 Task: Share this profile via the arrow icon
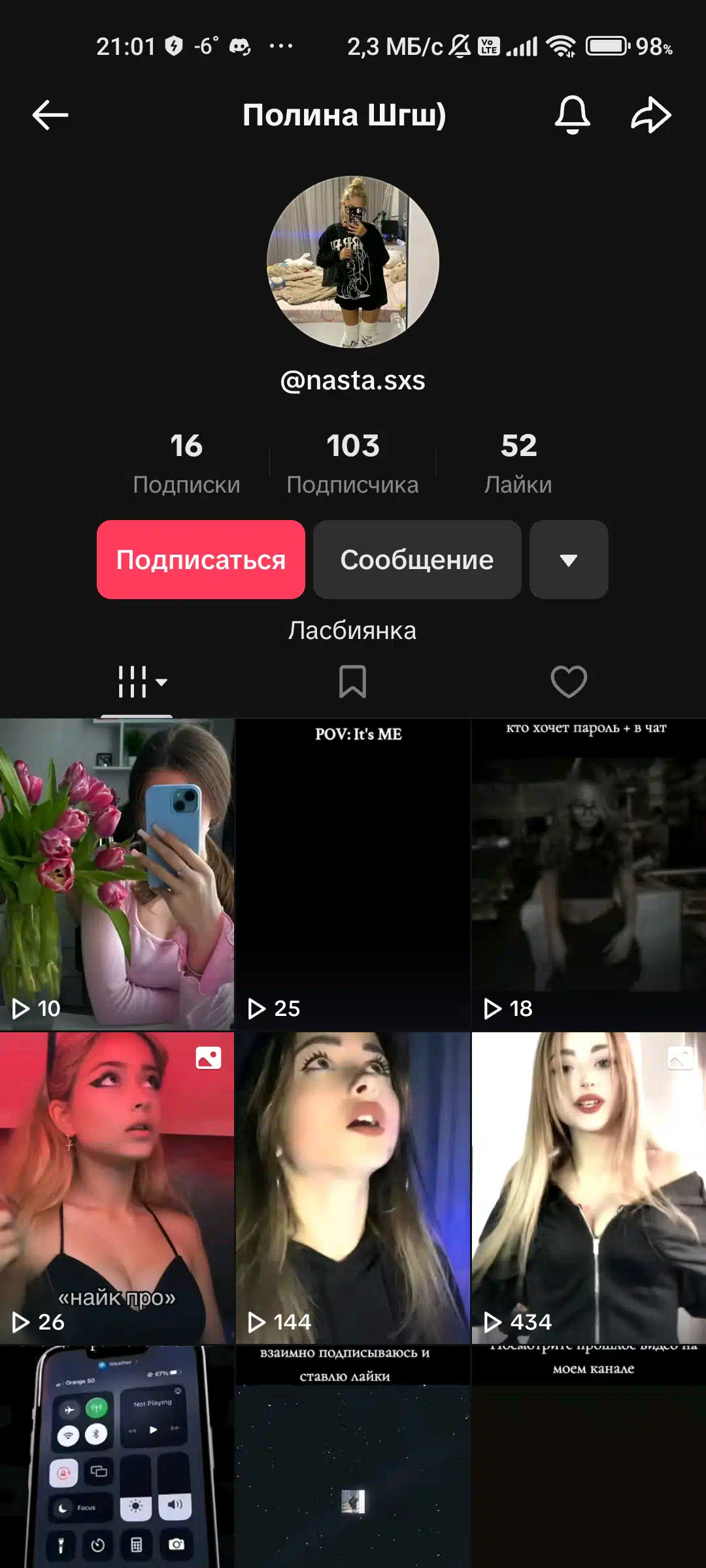click(651, 115)
